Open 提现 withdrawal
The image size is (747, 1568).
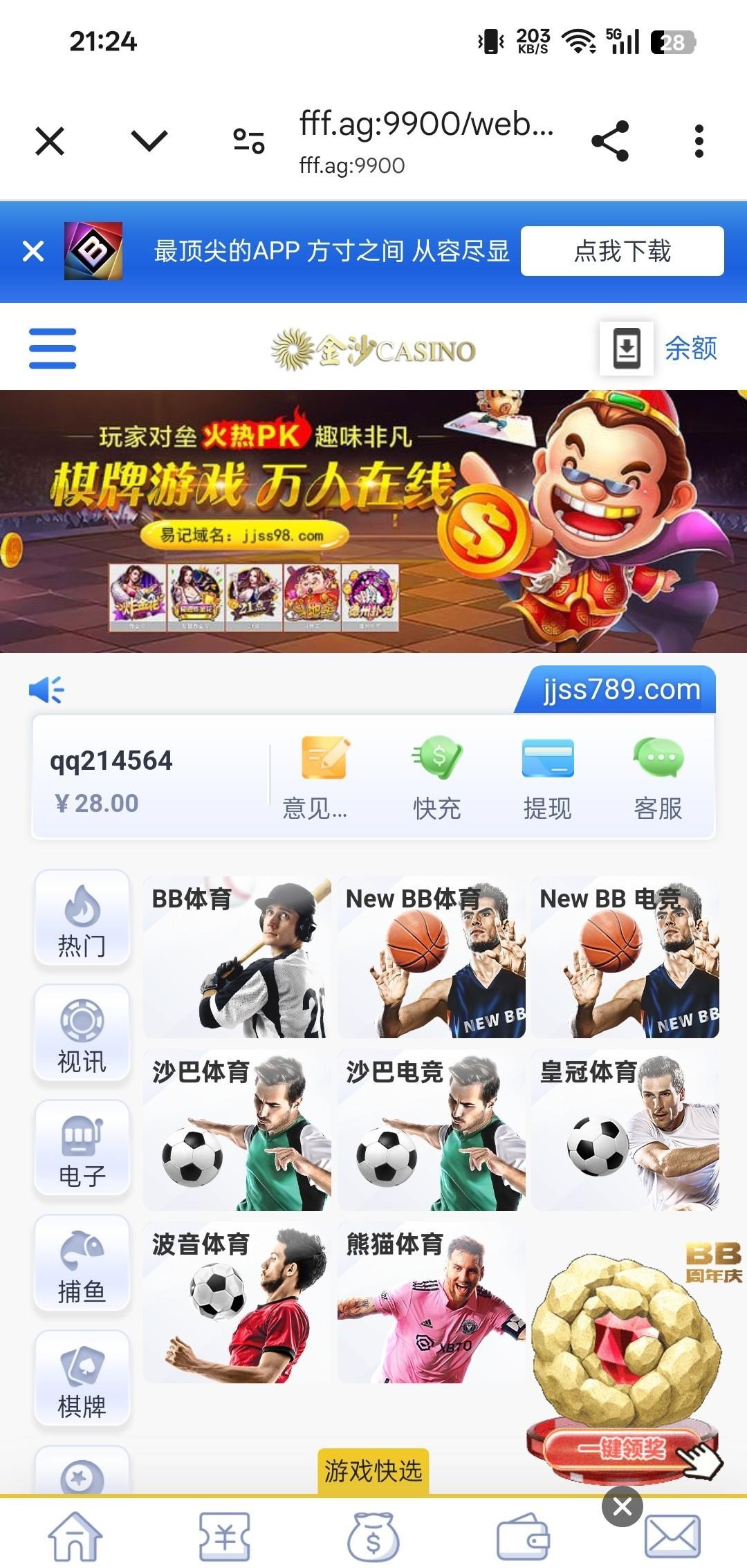(x=547, y=778)
